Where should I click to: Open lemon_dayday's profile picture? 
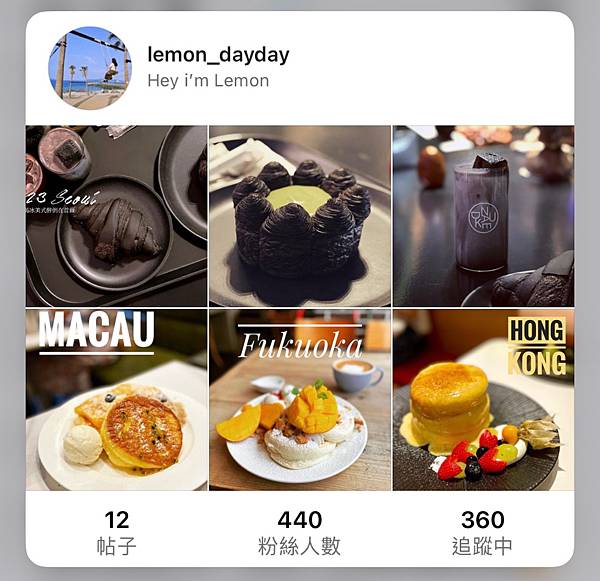89,67
